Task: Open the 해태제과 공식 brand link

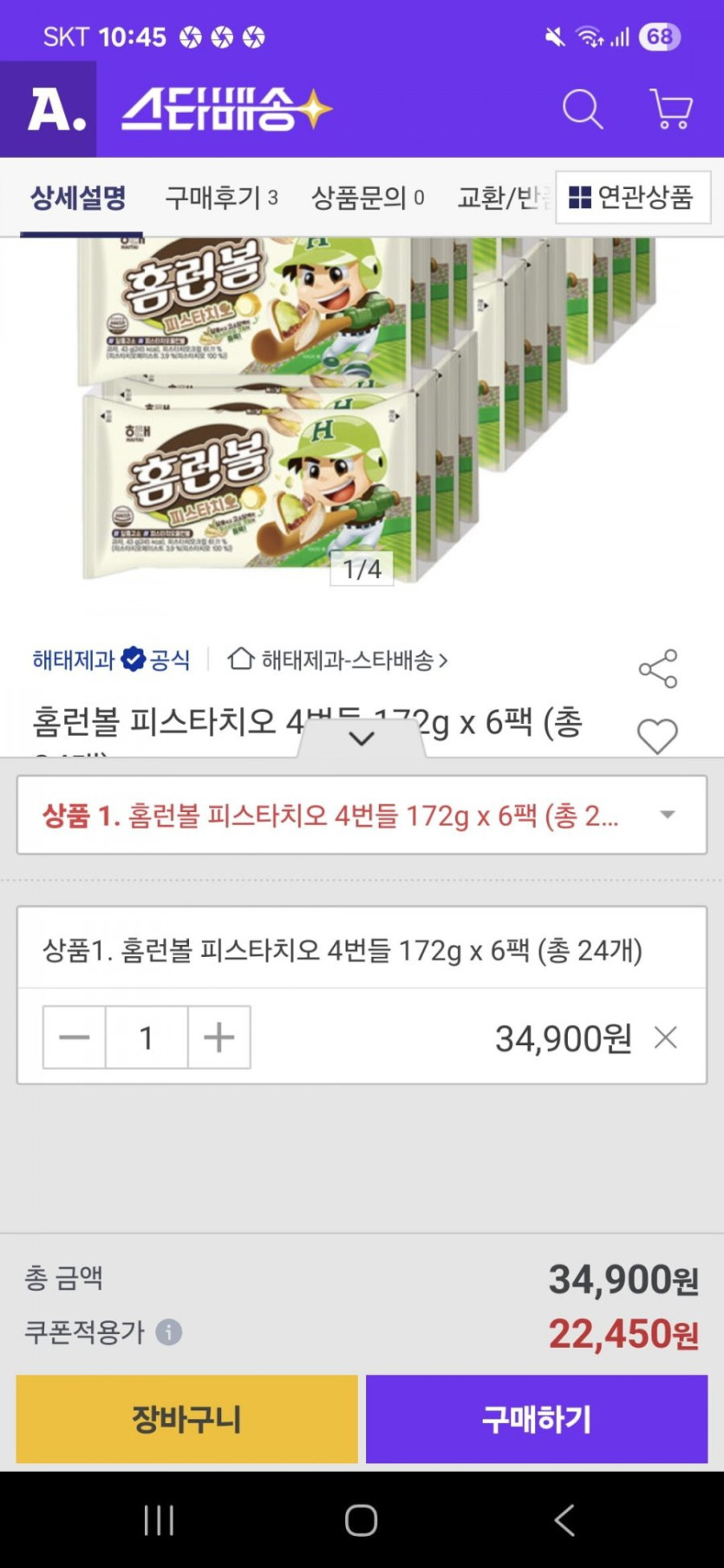Action: [x=111, y=660]
